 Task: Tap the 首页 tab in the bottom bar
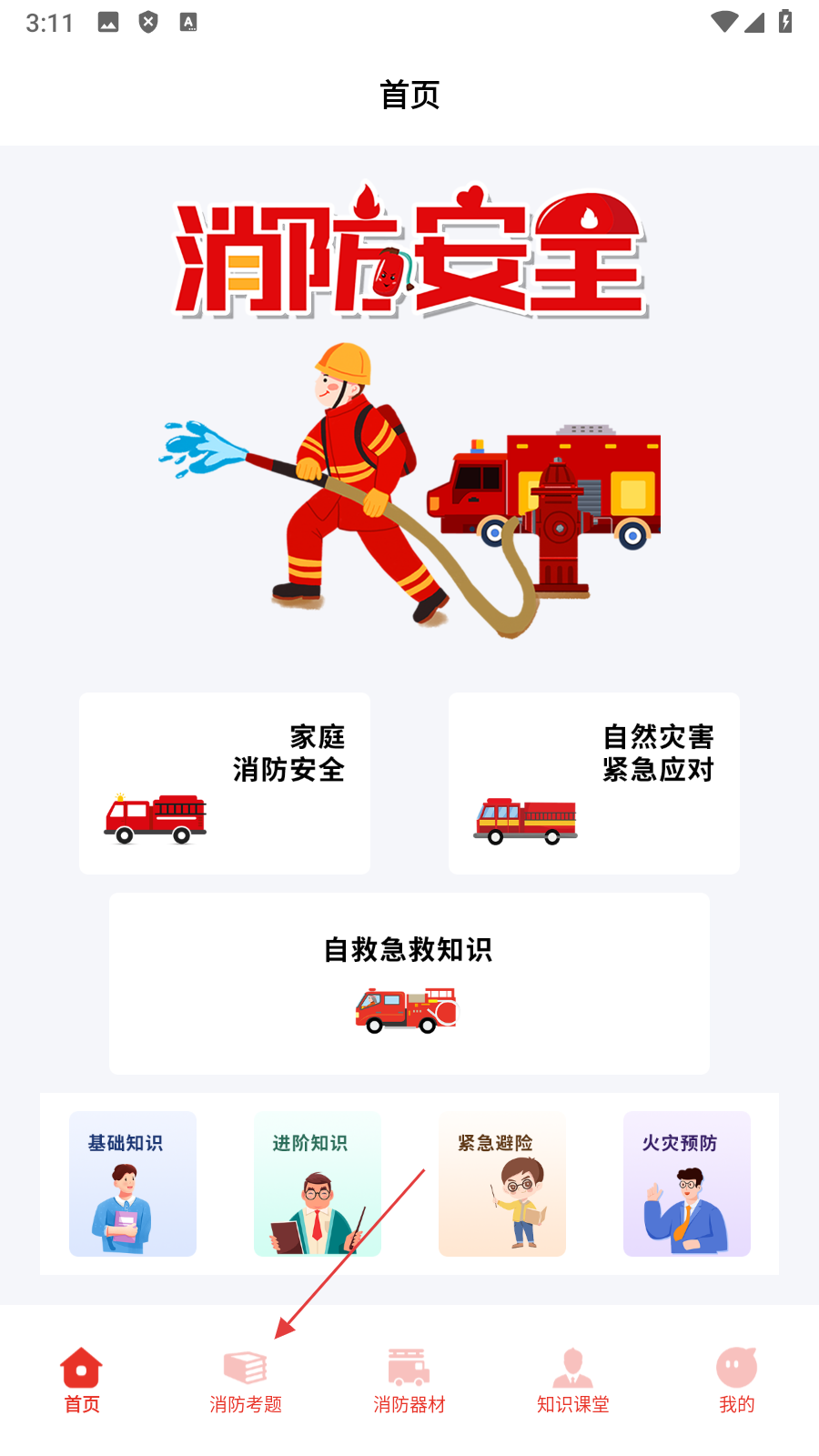point(82,1380)
